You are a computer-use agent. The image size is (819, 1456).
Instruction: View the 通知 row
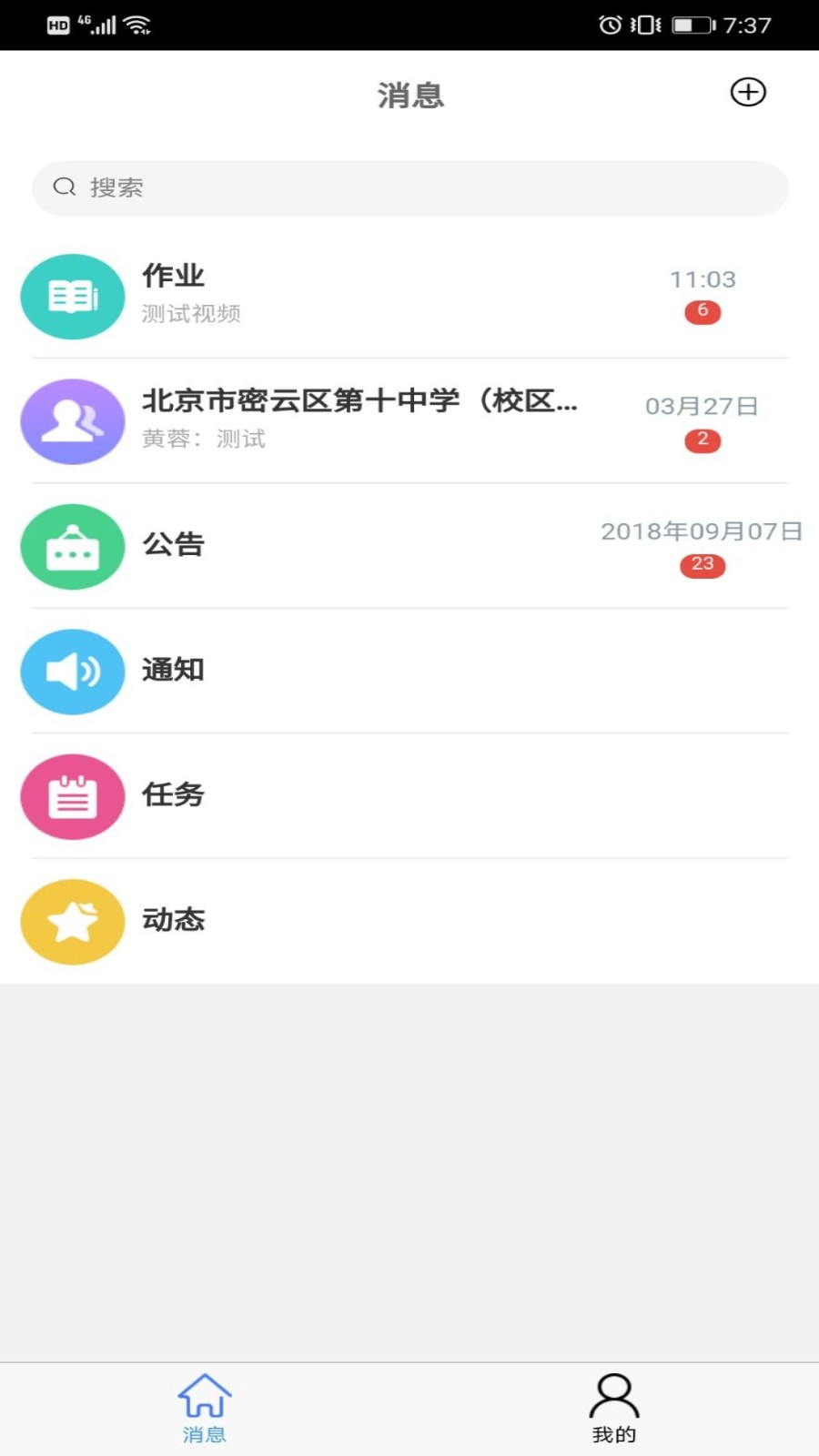point(409,671)
